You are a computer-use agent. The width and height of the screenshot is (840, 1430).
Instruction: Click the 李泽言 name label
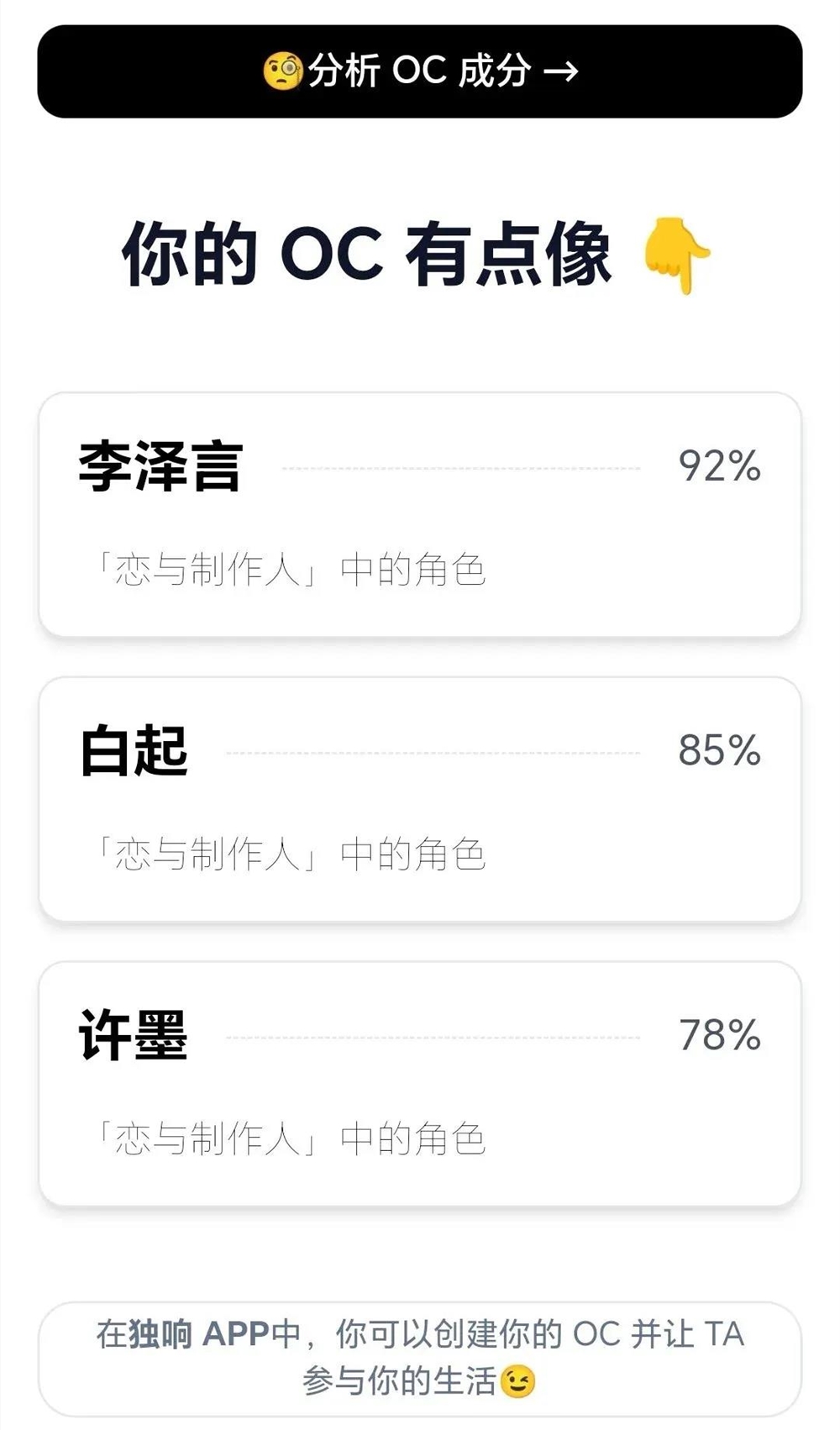coord(160,466)
